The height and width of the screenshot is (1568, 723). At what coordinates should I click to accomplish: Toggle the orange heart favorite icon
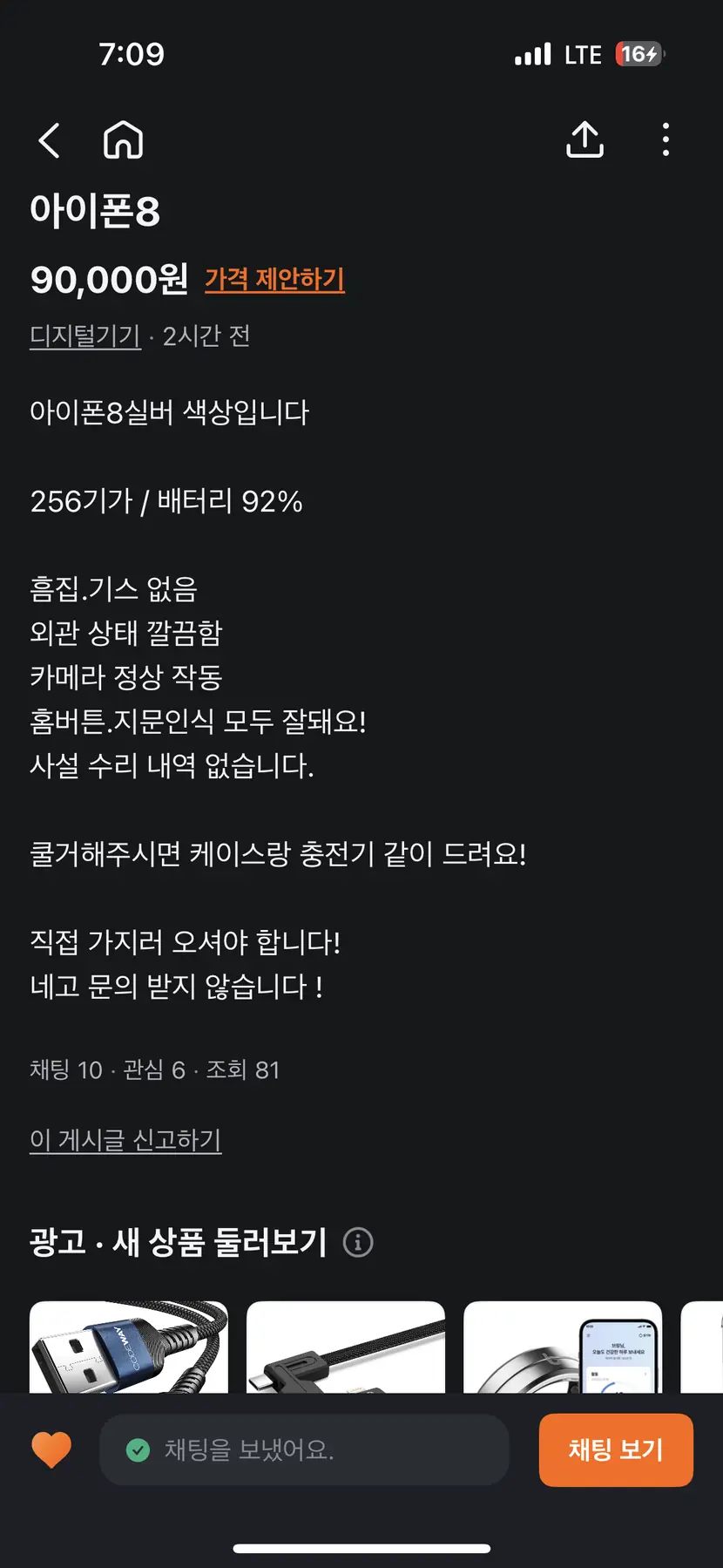(x=51, y=1449)
